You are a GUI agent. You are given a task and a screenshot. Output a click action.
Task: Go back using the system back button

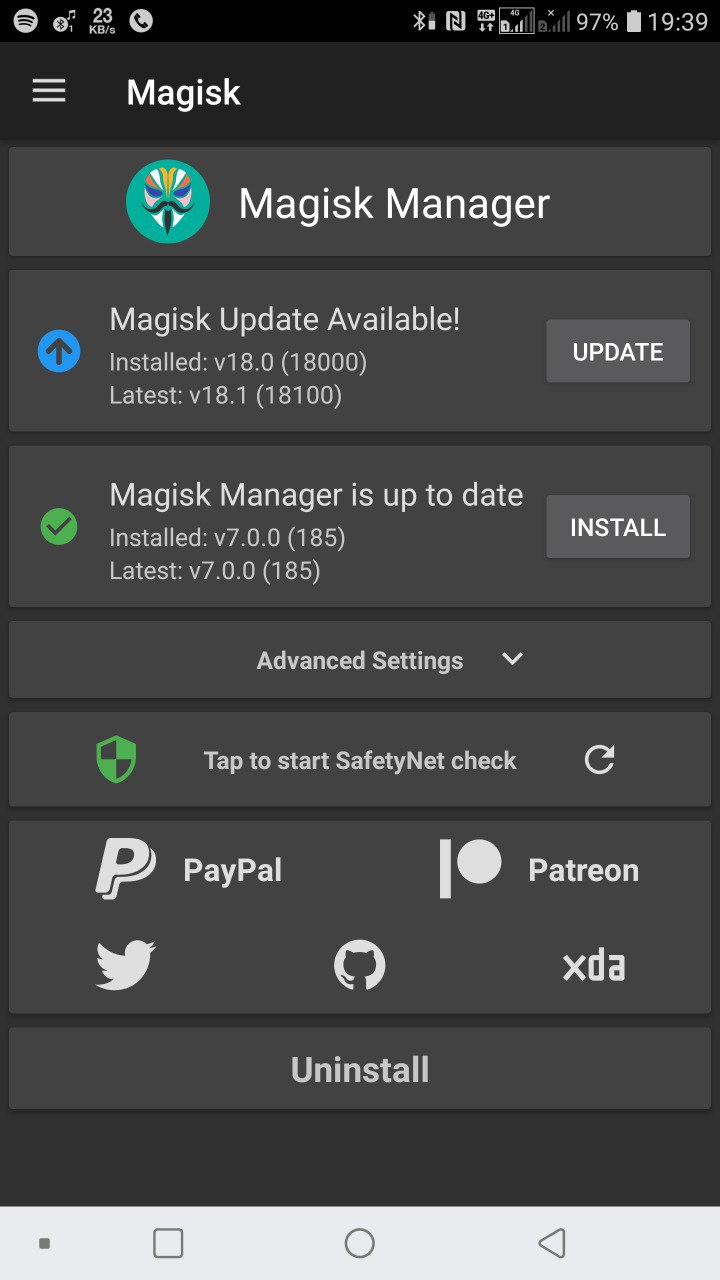[x=551, y=1243]
